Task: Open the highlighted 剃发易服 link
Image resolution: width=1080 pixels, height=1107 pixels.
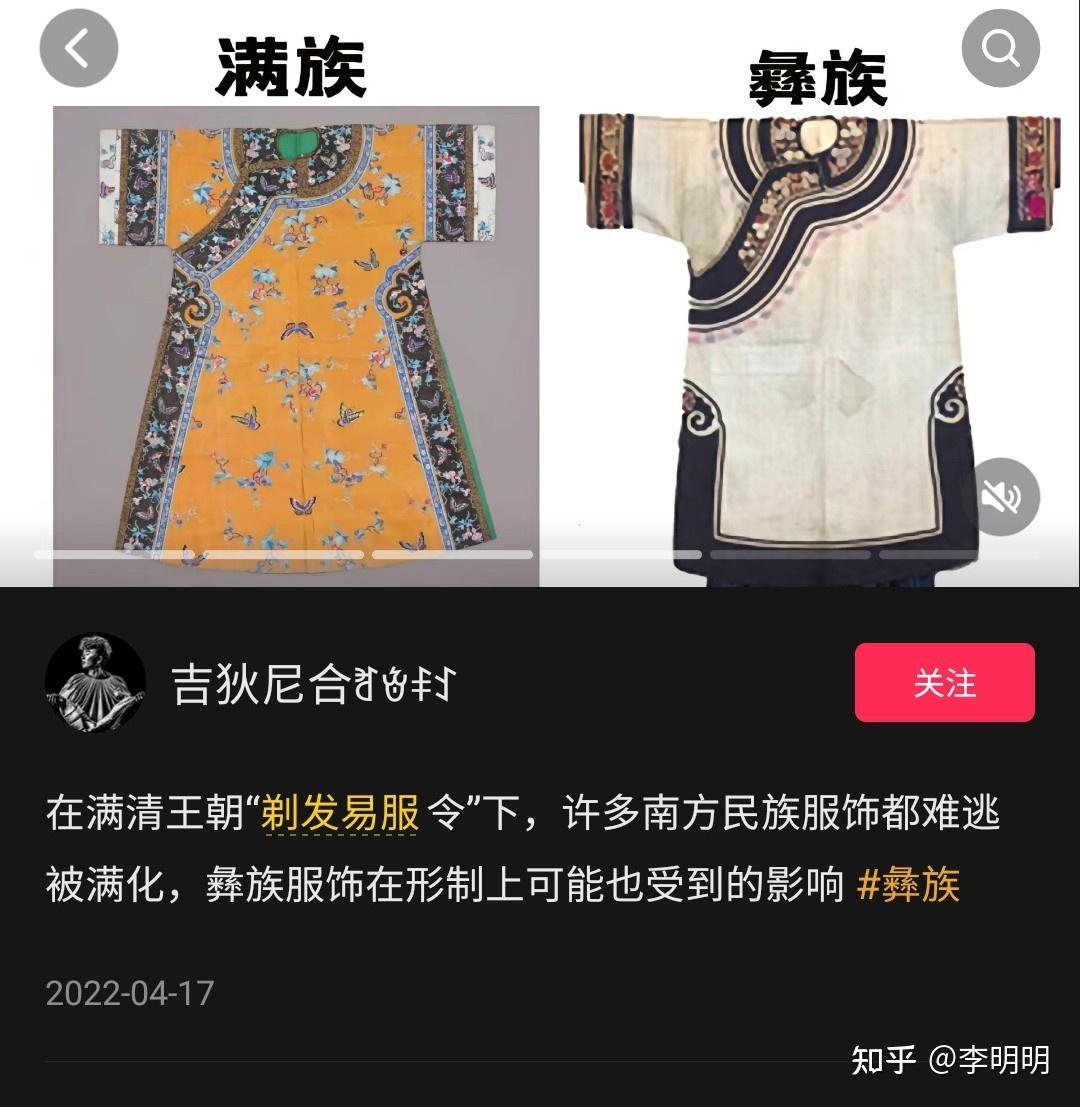Action: pos(339,815)
